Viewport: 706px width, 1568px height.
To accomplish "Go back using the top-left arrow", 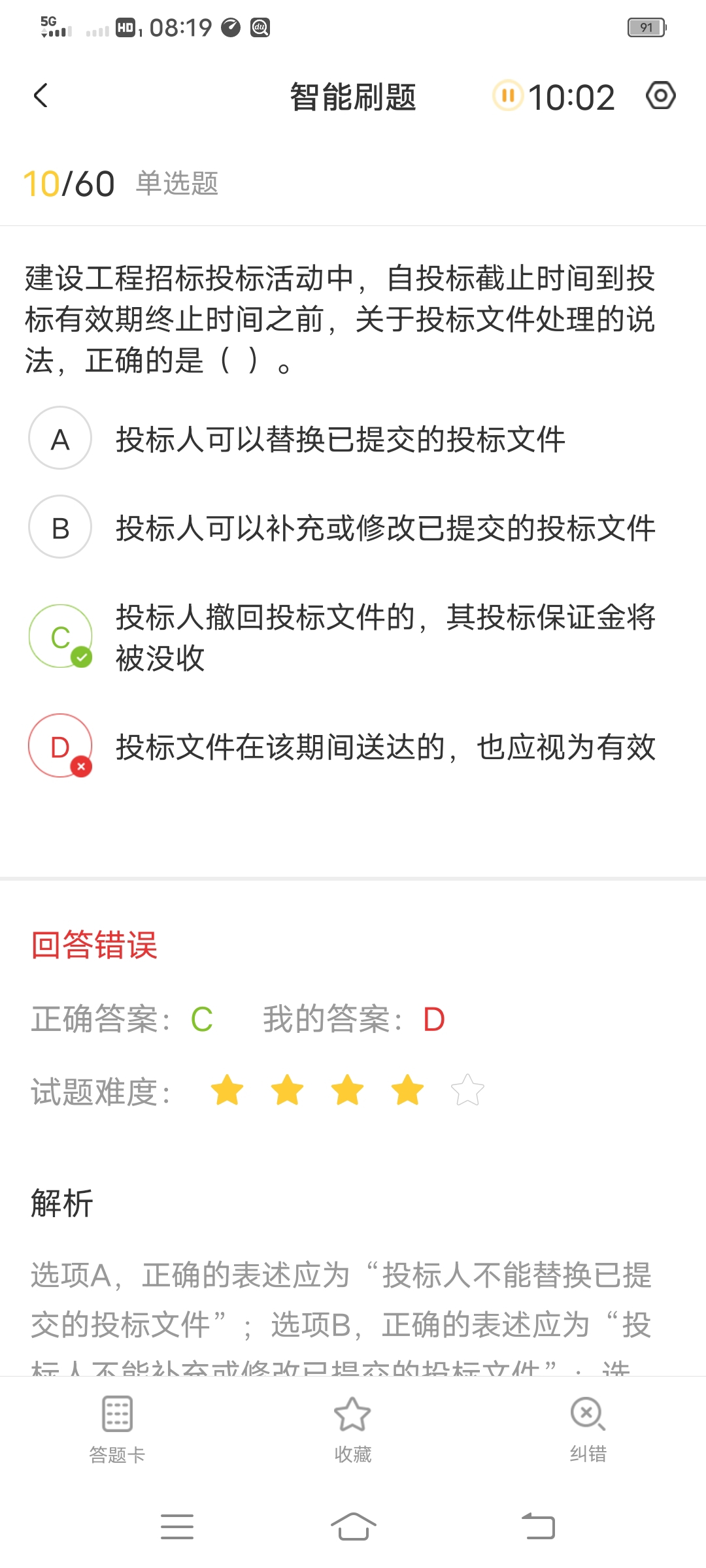I will tap(41, 96).
